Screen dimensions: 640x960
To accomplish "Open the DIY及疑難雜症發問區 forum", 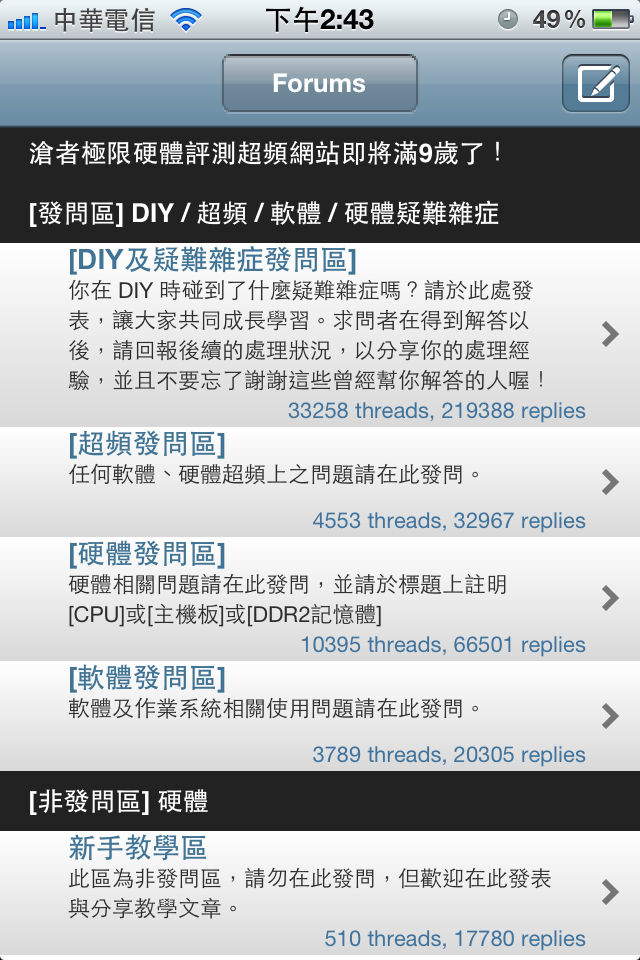I will (320, 334).
